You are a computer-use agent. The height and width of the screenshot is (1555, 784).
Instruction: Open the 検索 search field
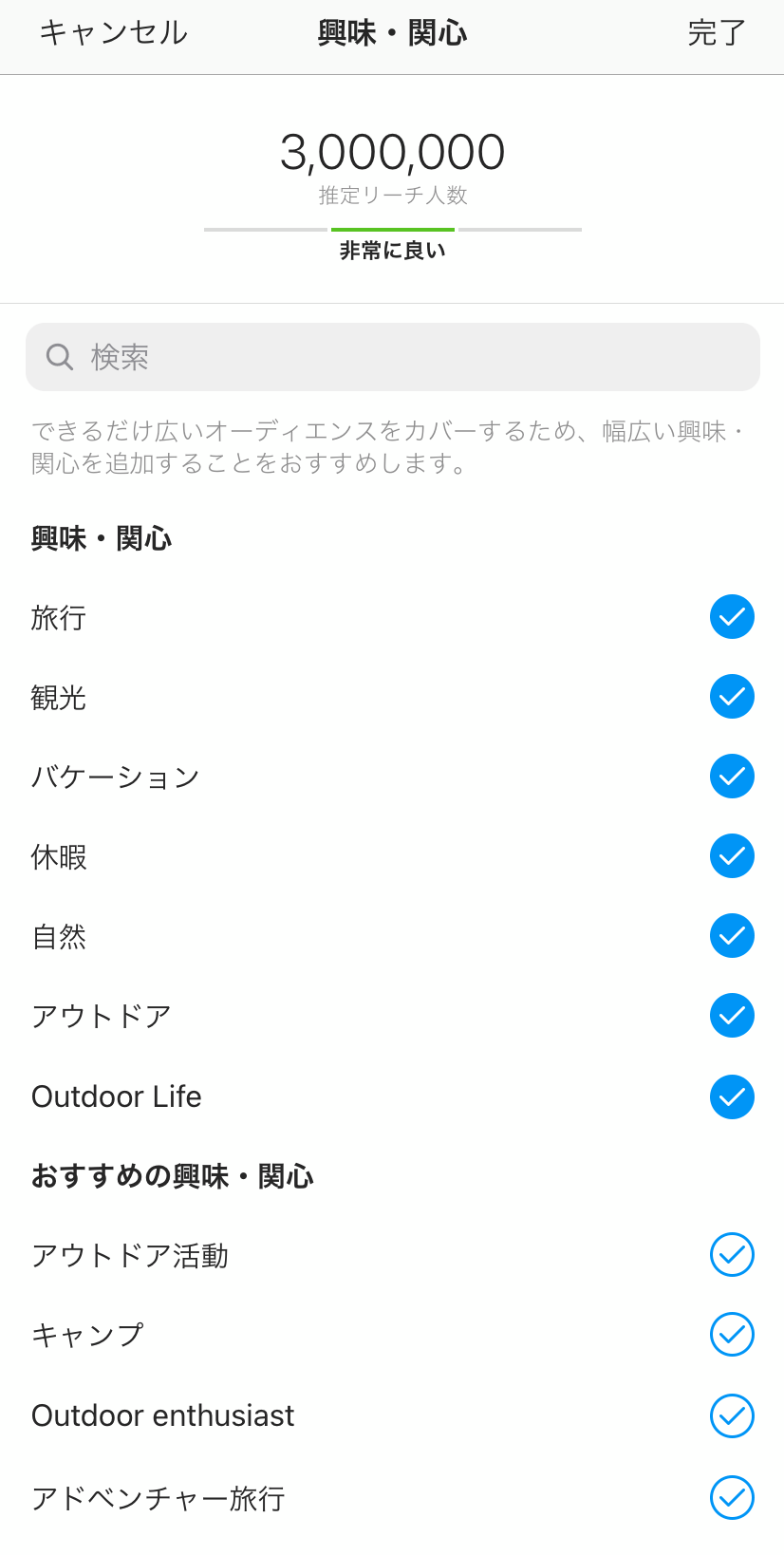tap(393, 357)
